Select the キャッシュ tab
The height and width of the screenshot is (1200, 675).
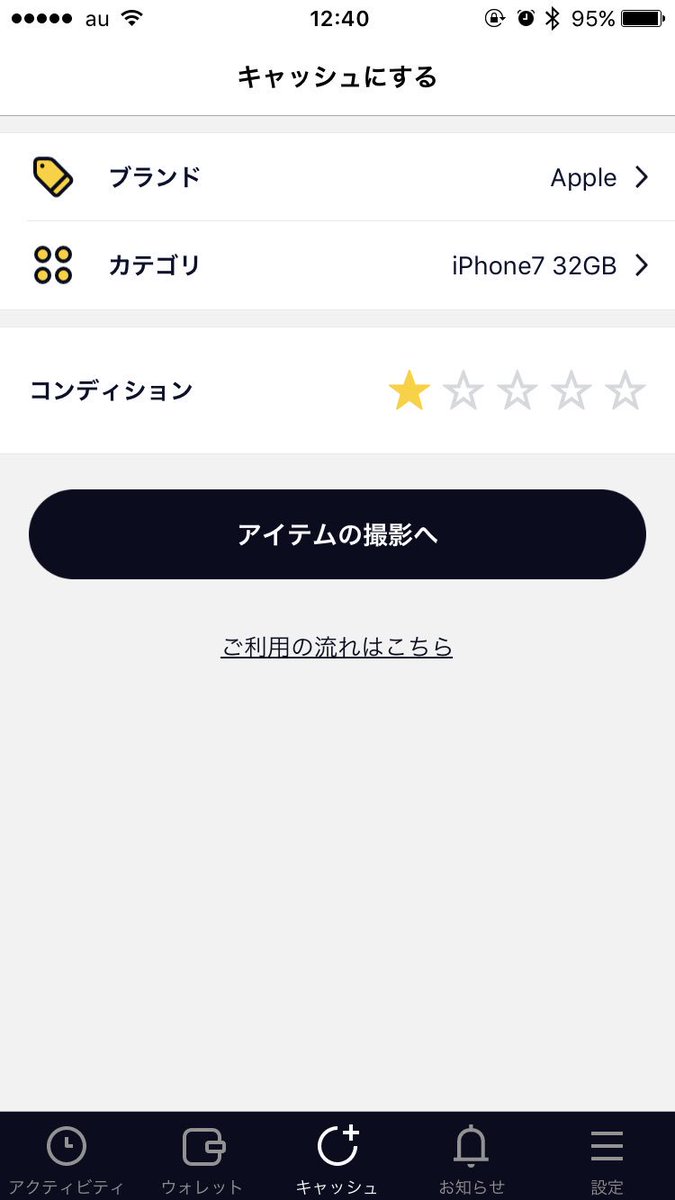coord(337,1156)
